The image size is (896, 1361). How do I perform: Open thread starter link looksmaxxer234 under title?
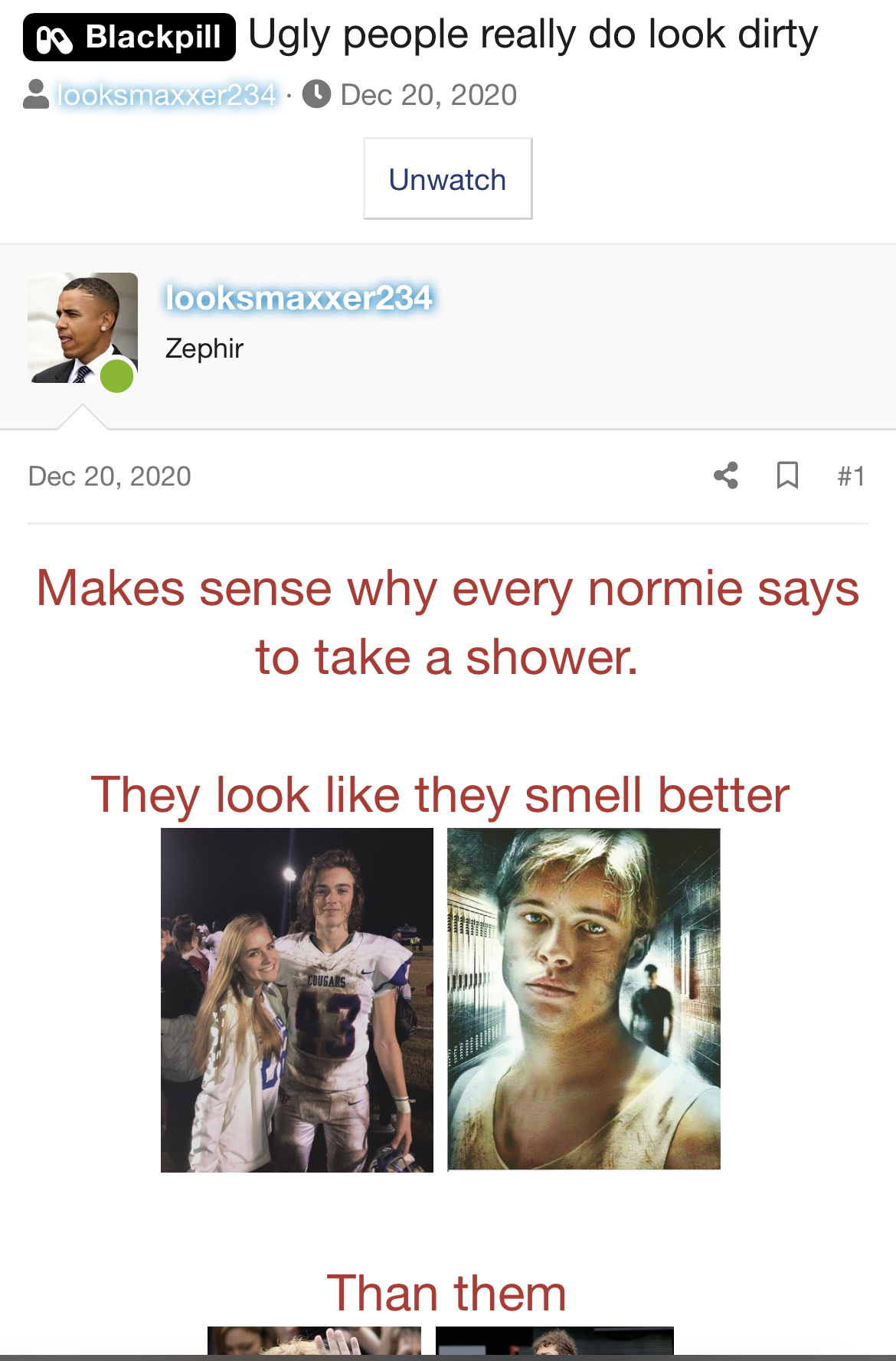click(166, 95)
